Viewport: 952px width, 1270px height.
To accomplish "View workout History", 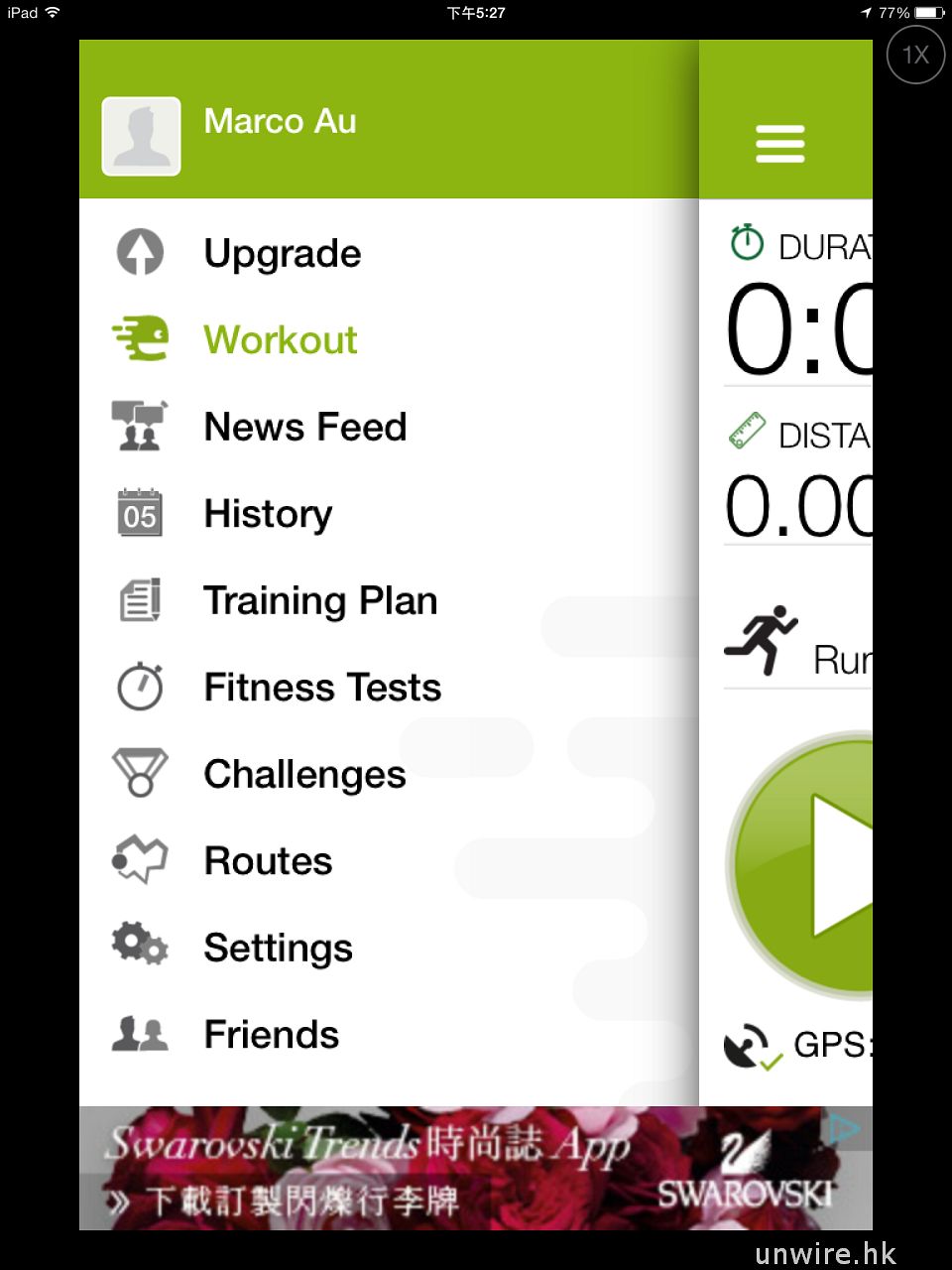I will [268, 514].
